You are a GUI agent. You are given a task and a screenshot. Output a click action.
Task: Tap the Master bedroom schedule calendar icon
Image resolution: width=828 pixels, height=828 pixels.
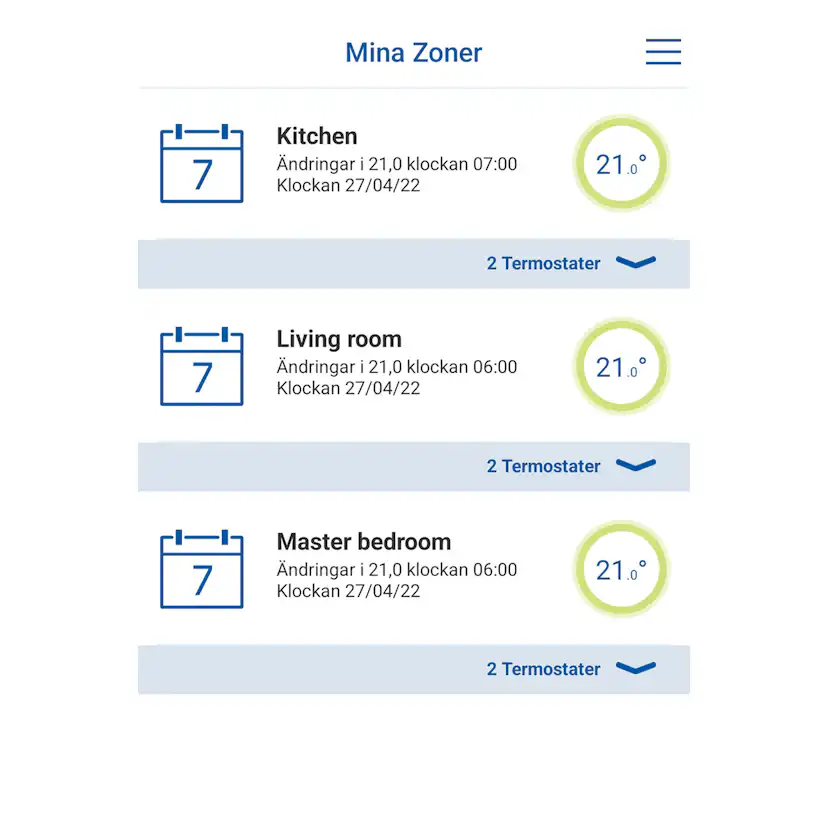pos(202,570)
